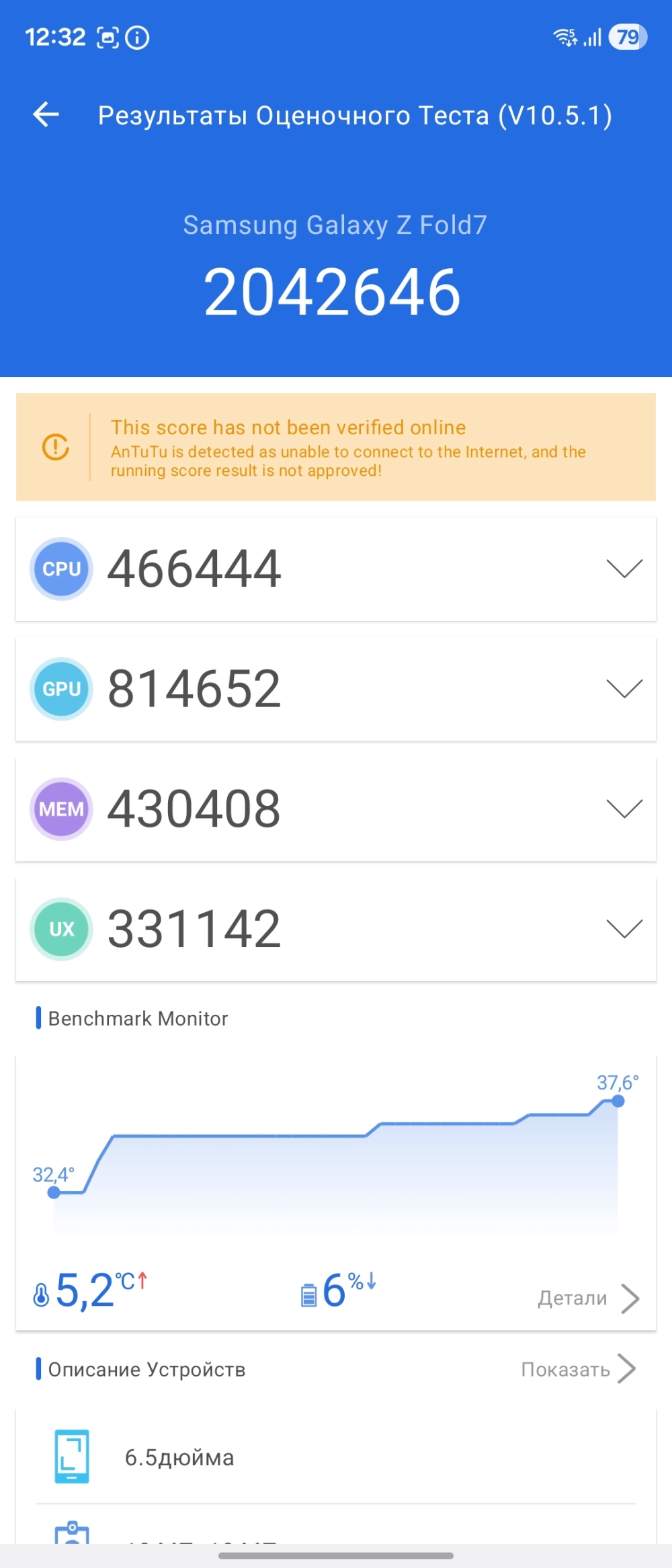
Task: Expand the MEM score 430408 section
Action: 624,809
